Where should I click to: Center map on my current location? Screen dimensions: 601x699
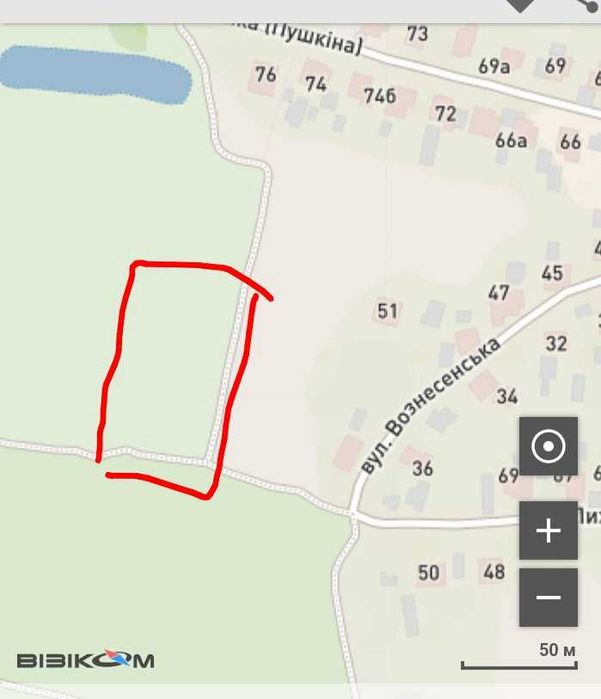click(548, 446)
